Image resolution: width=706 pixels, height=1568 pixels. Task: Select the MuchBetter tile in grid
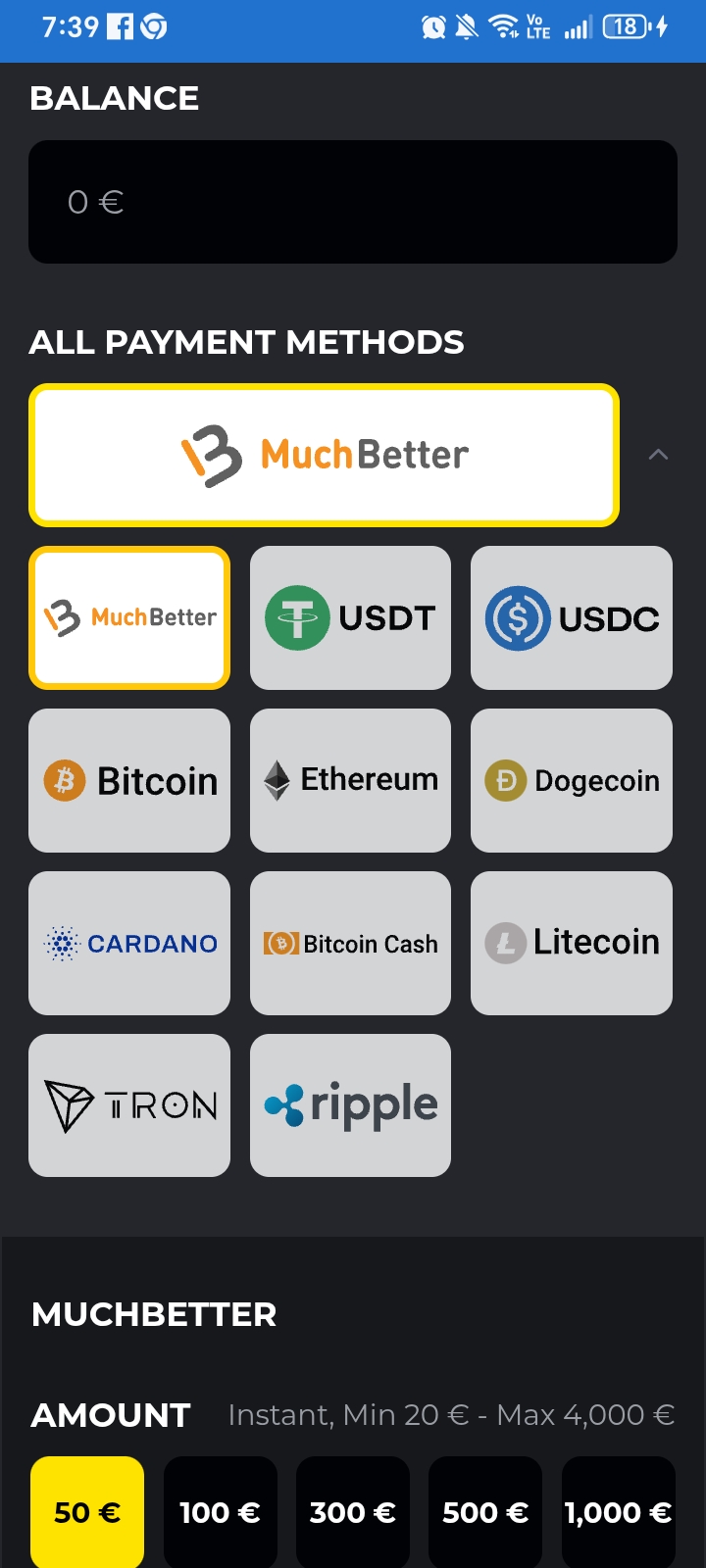pos(129,617)
